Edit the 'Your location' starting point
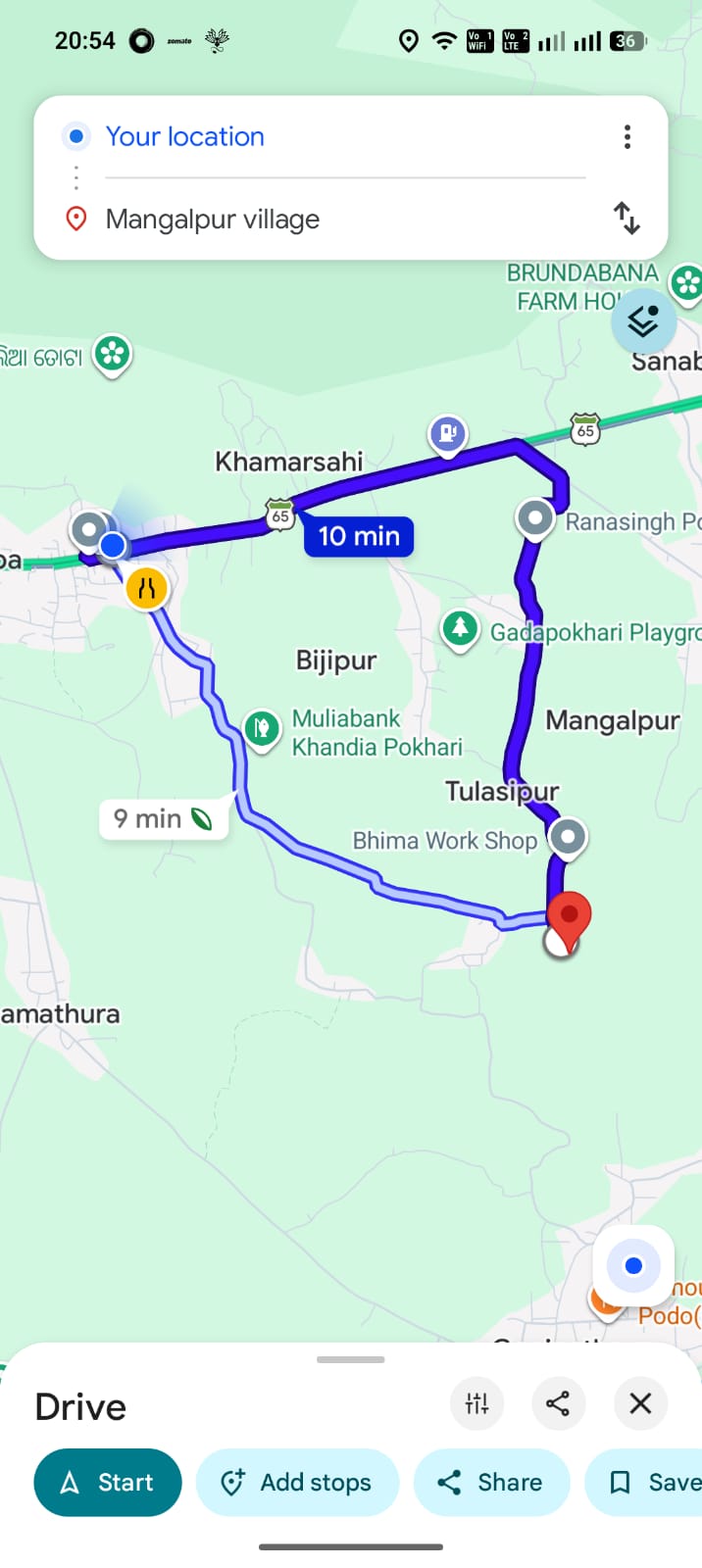 185,137
